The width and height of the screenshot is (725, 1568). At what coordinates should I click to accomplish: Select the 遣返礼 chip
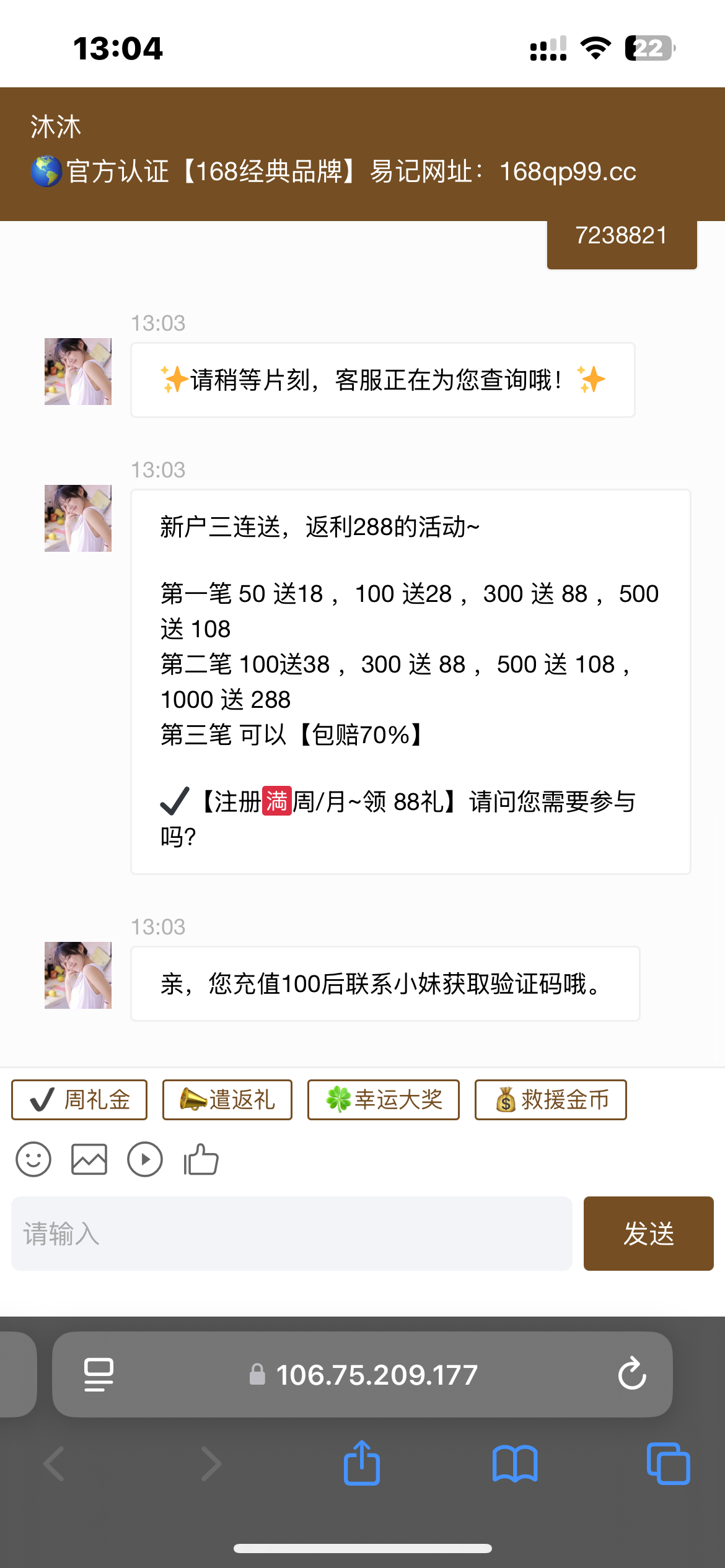click(227, 1100)
